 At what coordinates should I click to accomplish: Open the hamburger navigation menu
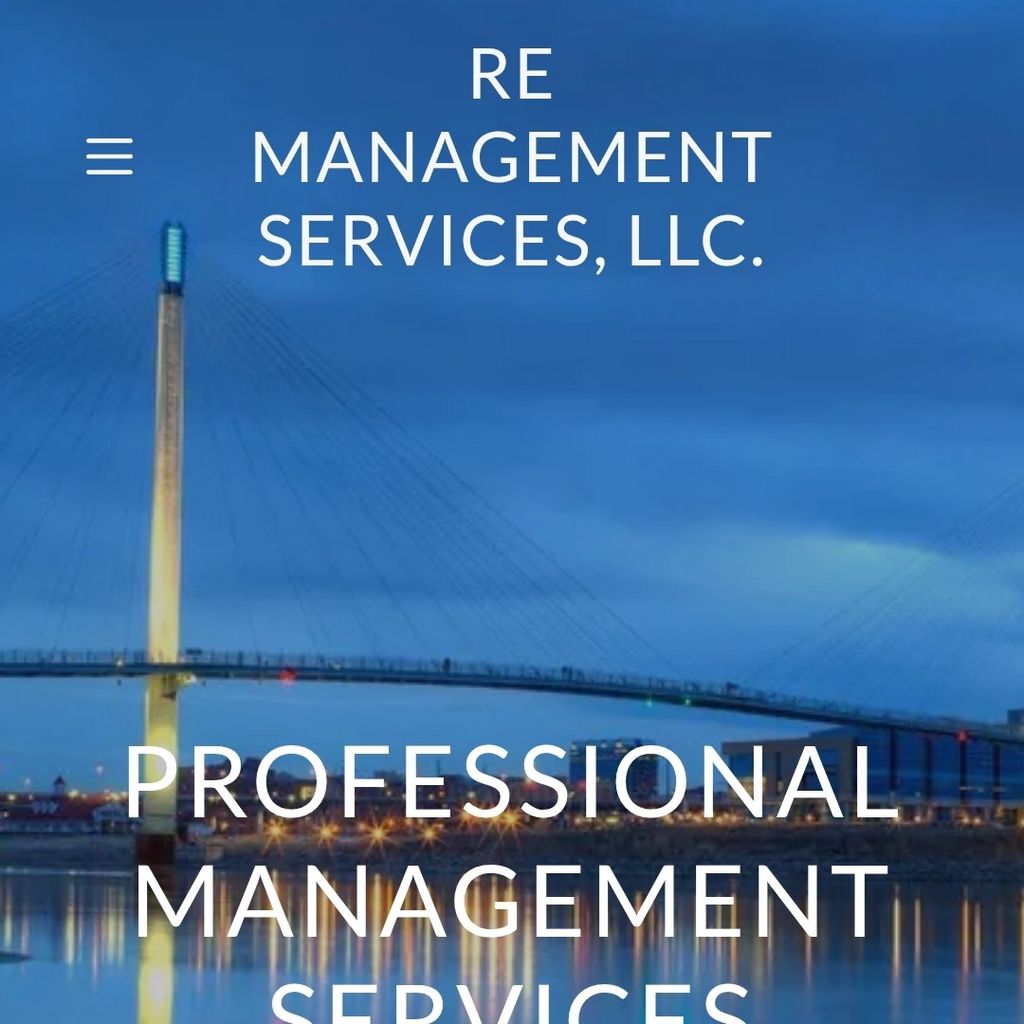(x=109, y=157)
